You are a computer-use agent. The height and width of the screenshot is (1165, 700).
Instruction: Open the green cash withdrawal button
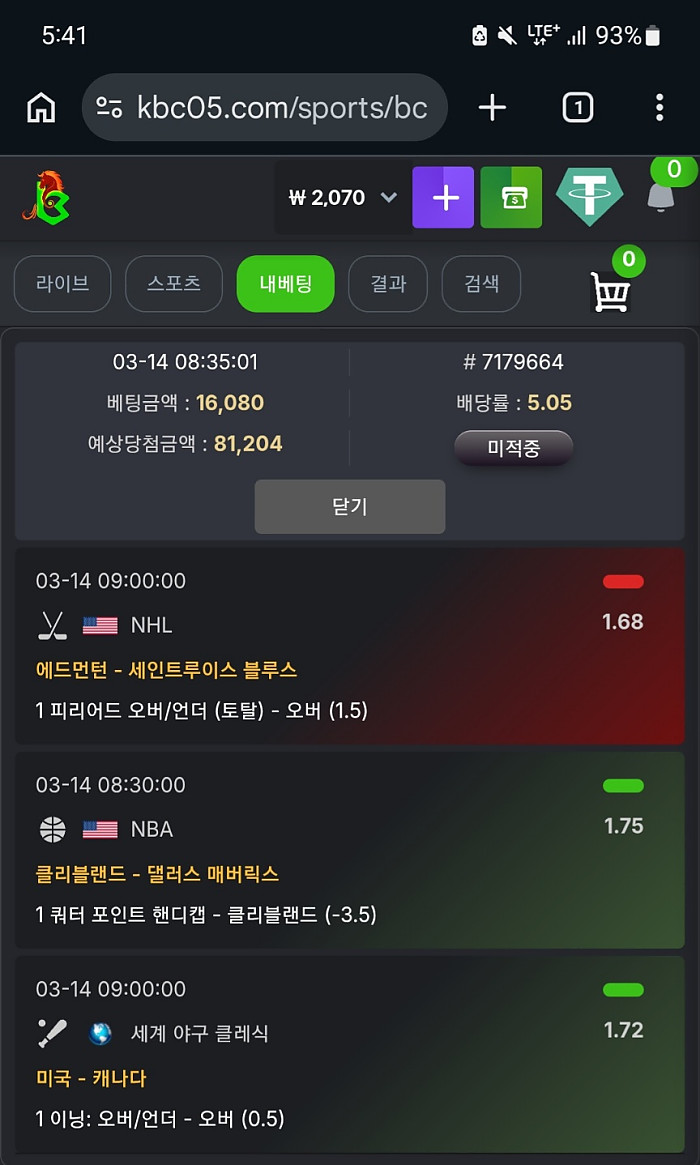511,198
